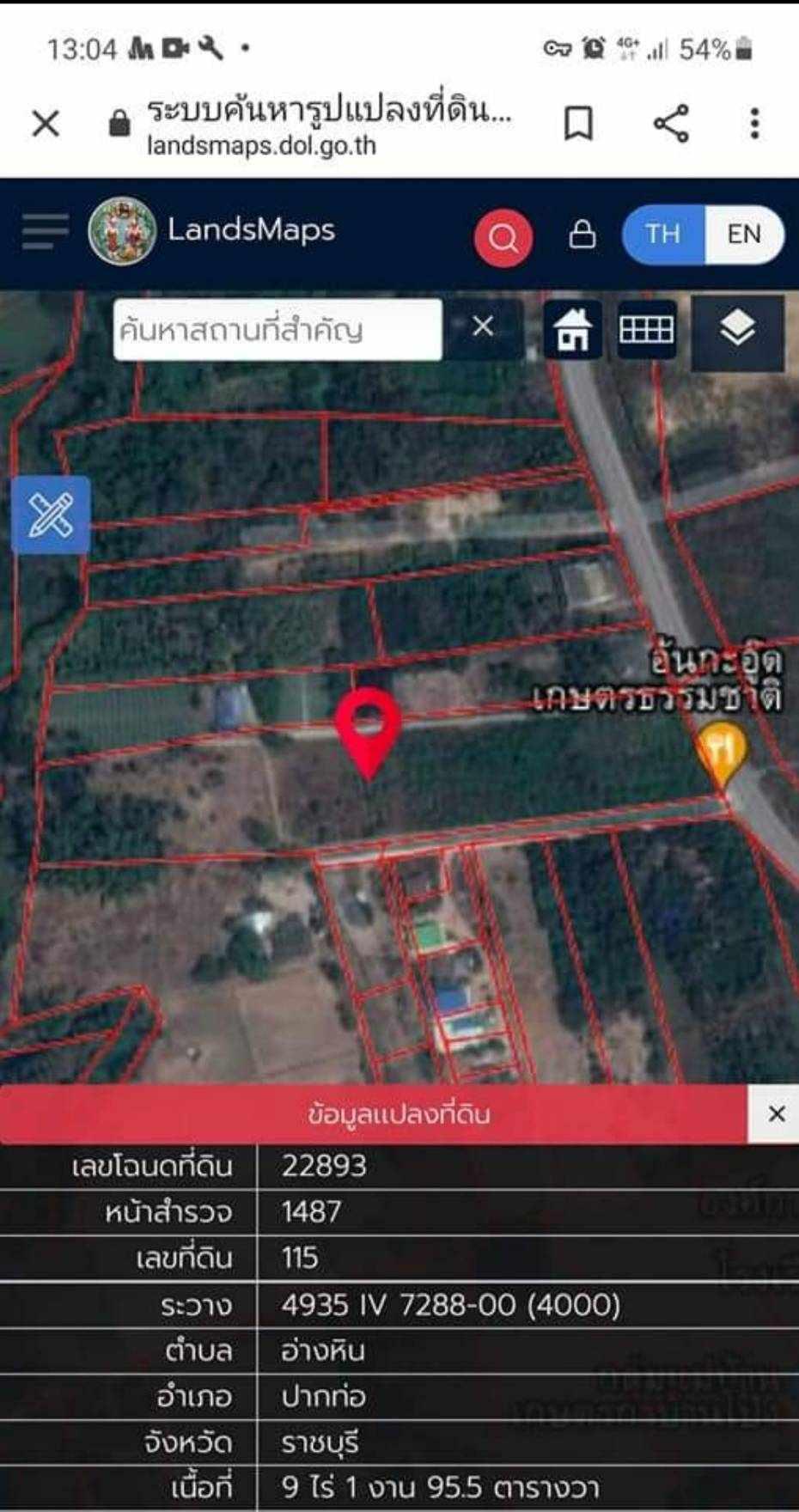The height and width of the screenshot is (1512, 799).
Task: Open the measurement drawing tool
Action: tap(52, 515)
